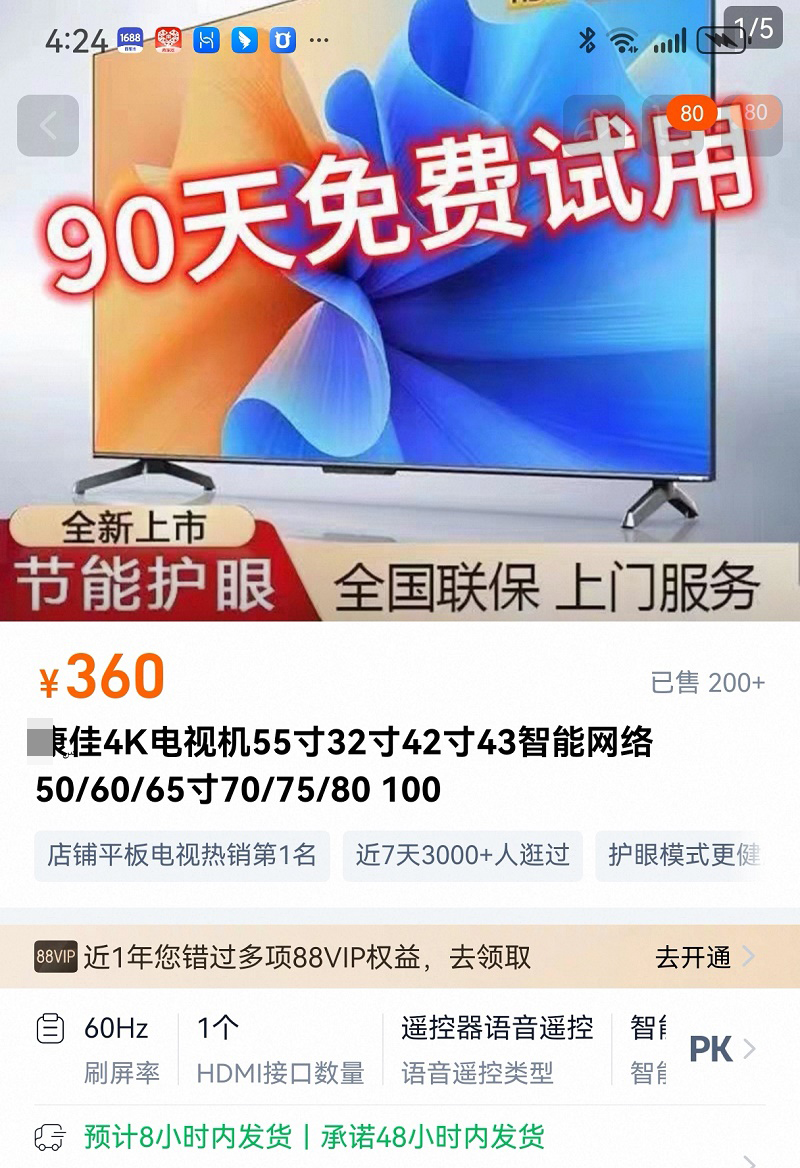Tap the 店铺平板电视热销第1名 chip
The height and width of the screenshot is (1168, 800).
[181, 855]
